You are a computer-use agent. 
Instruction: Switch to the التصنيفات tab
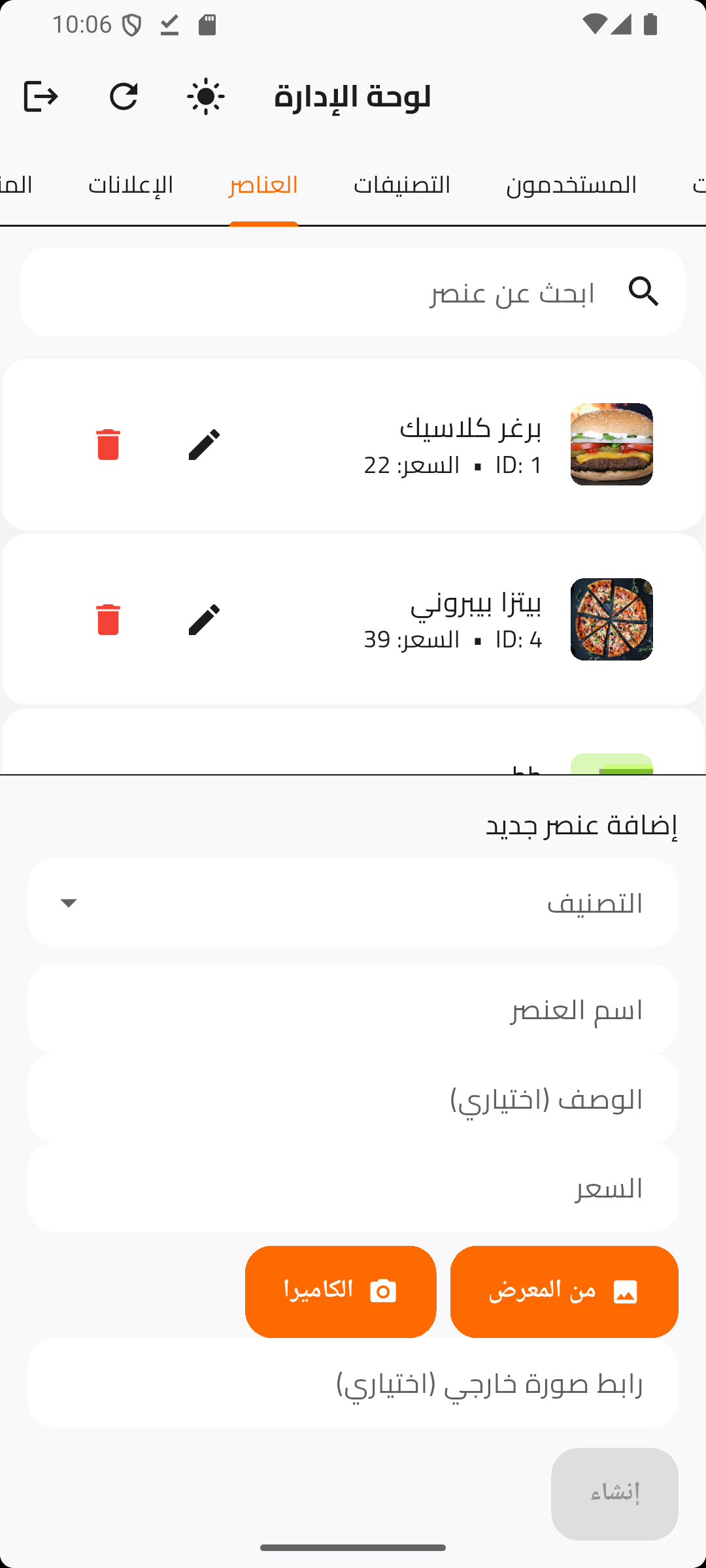tap(401, 186)
